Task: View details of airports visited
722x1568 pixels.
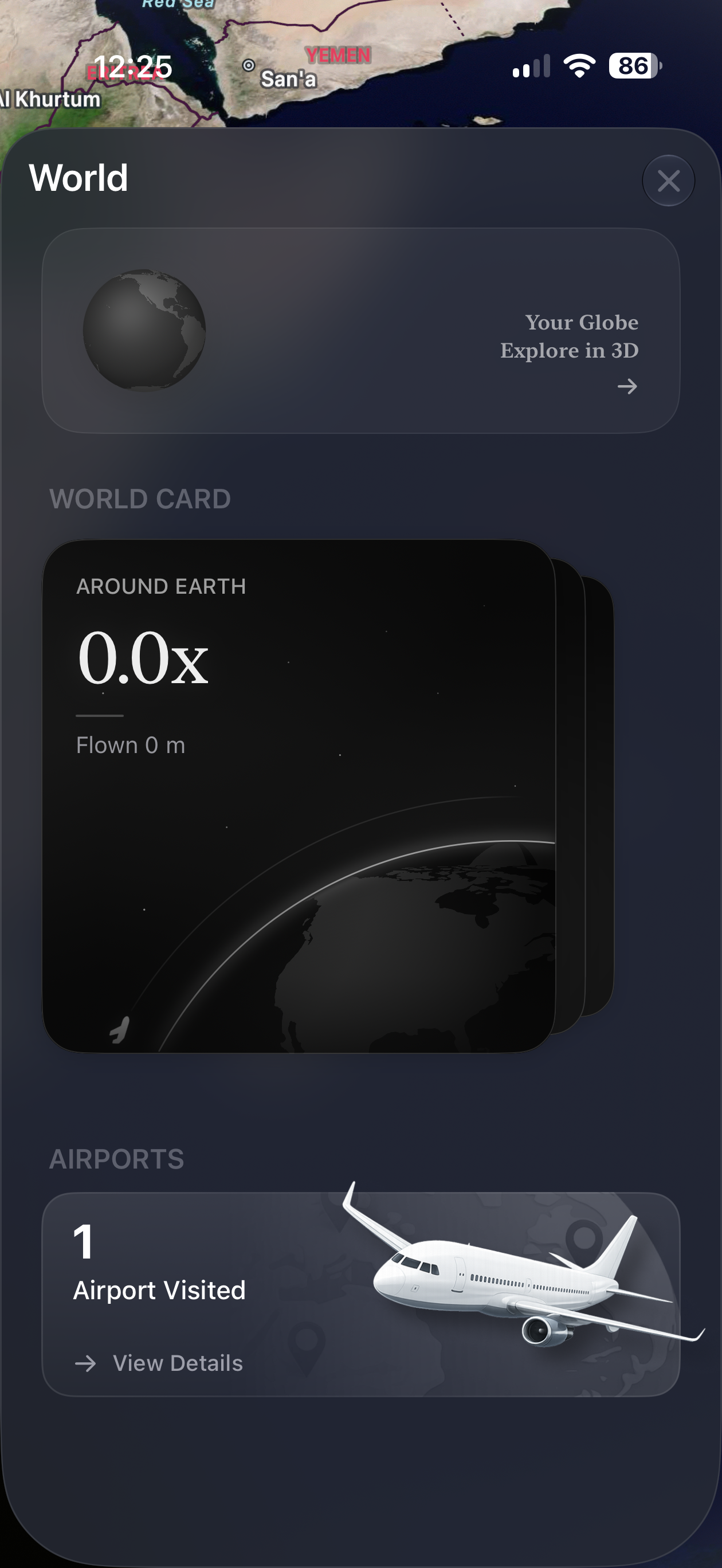Action: pyautogui.click(x=159, y=1363)
